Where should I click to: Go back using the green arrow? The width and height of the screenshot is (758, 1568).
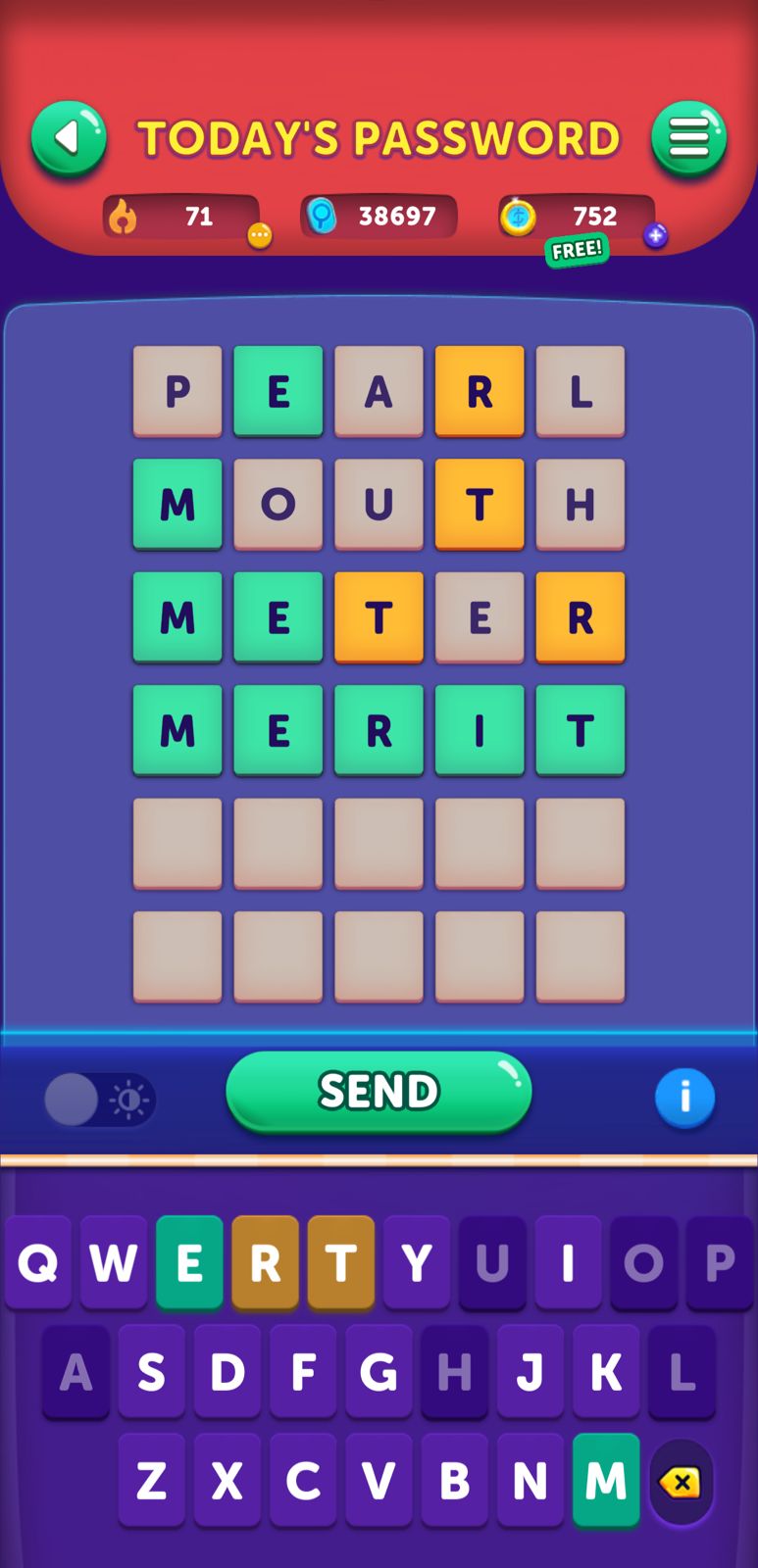click(69, 138)
